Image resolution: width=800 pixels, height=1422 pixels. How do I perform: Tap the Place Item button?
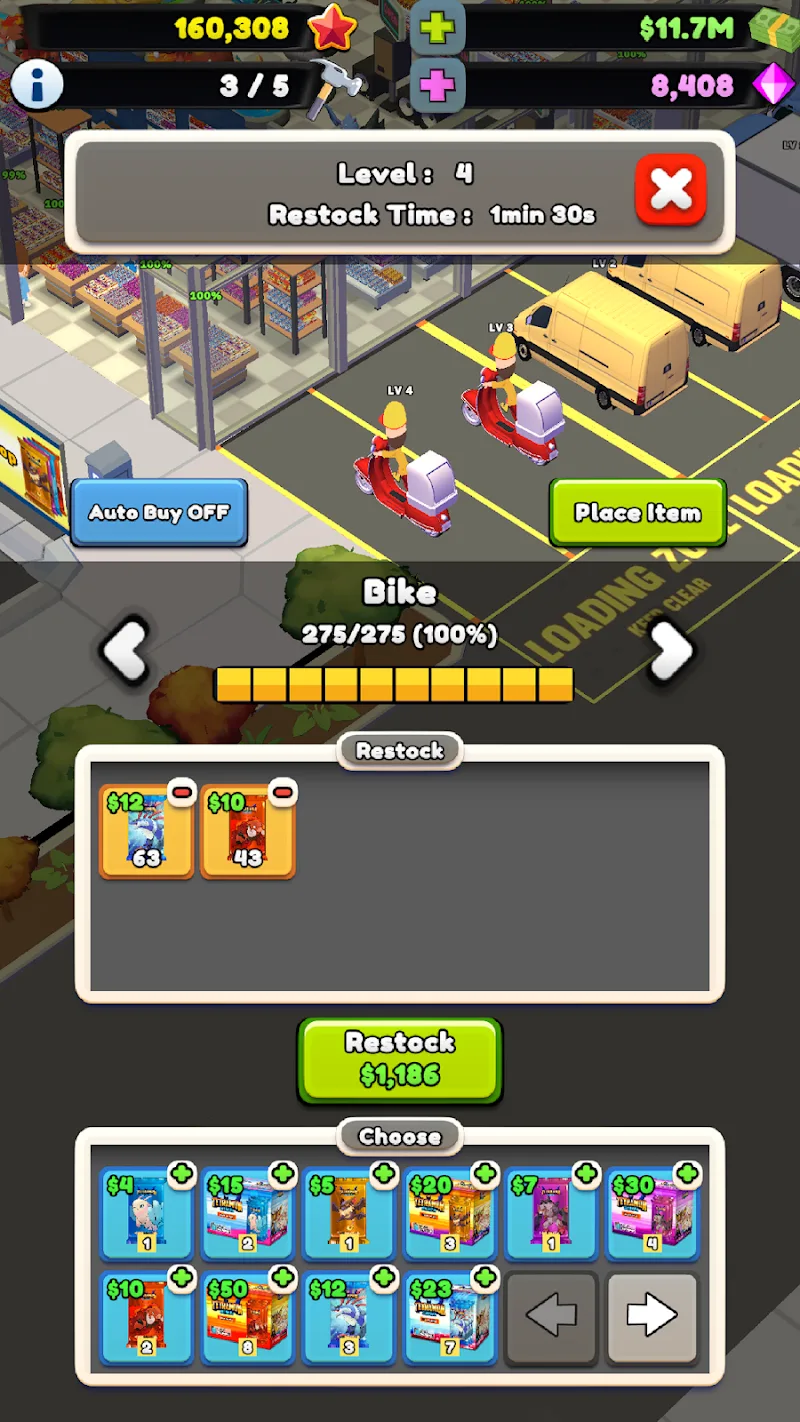coord(637,512)
